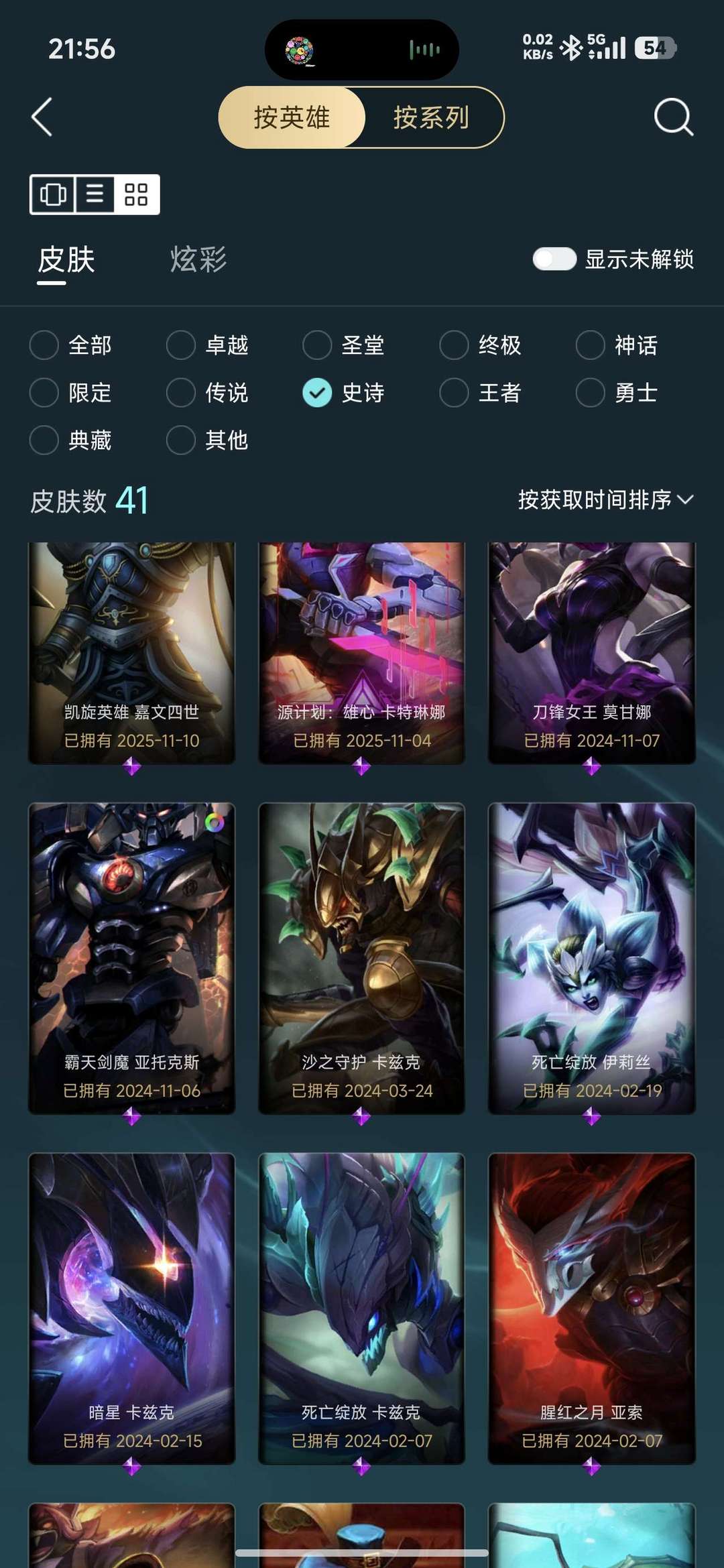Open the search magnifier icon
The width and height of the screenshot is (724, 1568).
673,117
